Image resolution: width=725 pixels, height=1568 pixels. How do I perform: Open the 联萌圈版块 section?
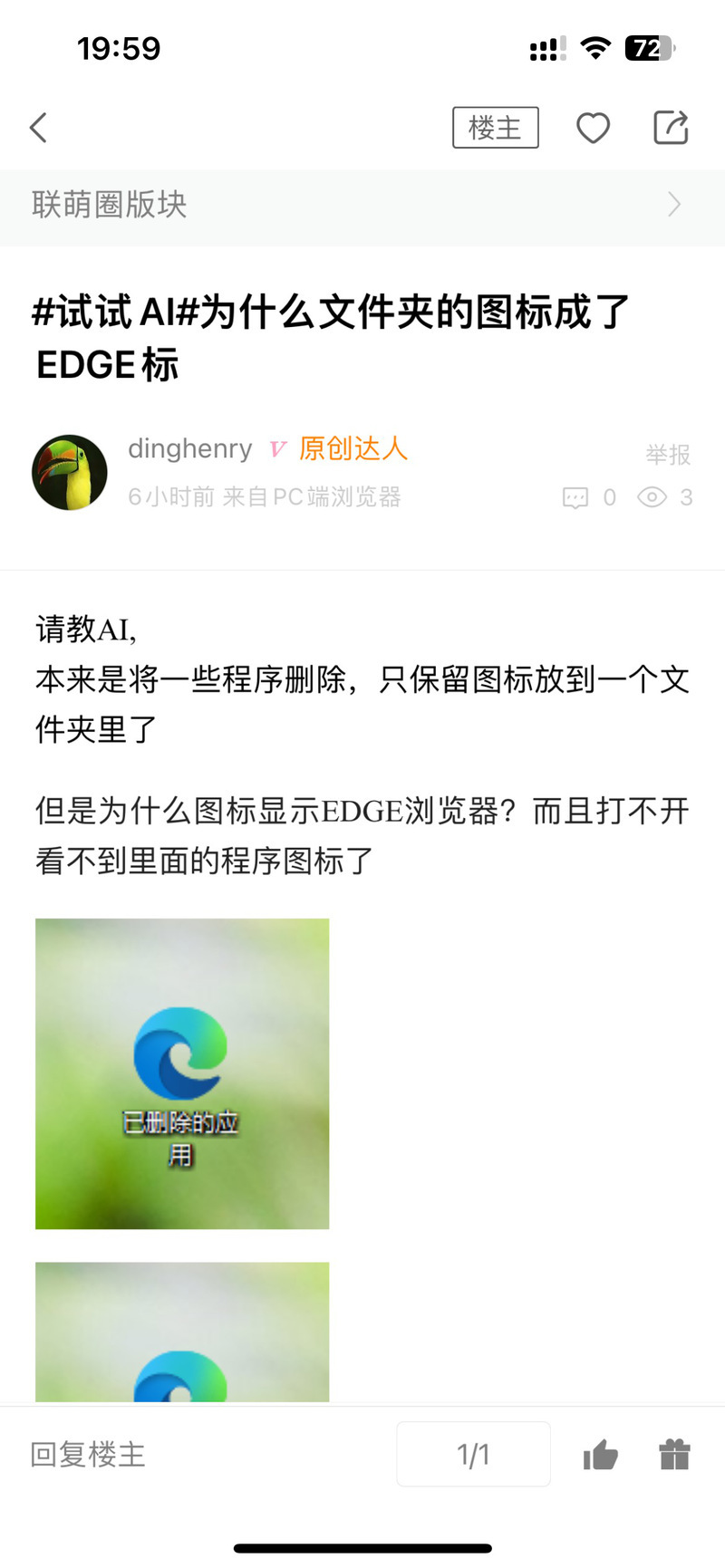tap(362, 205)
